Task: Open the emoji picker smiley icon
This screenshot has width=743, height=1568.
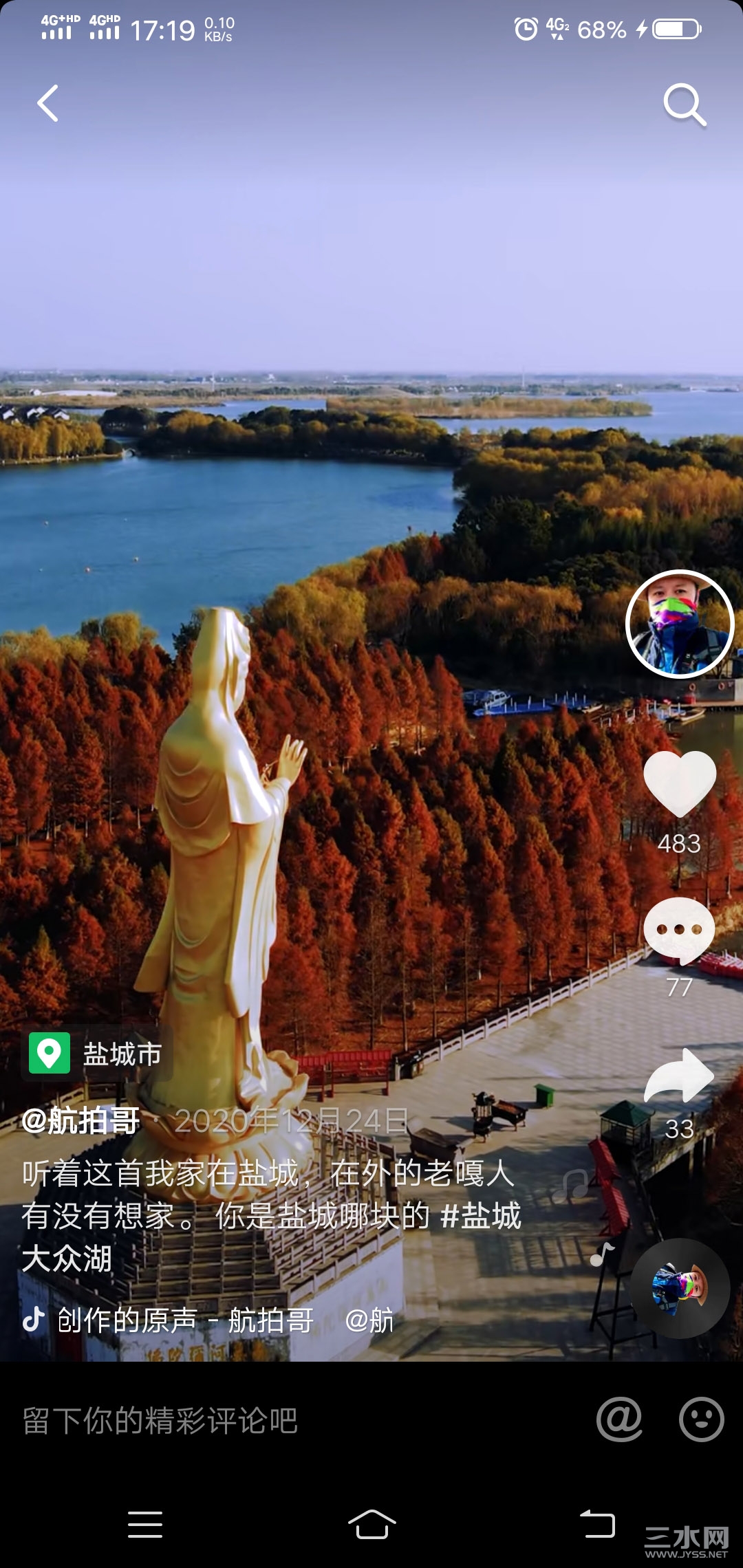Action: coord(701,1419)
